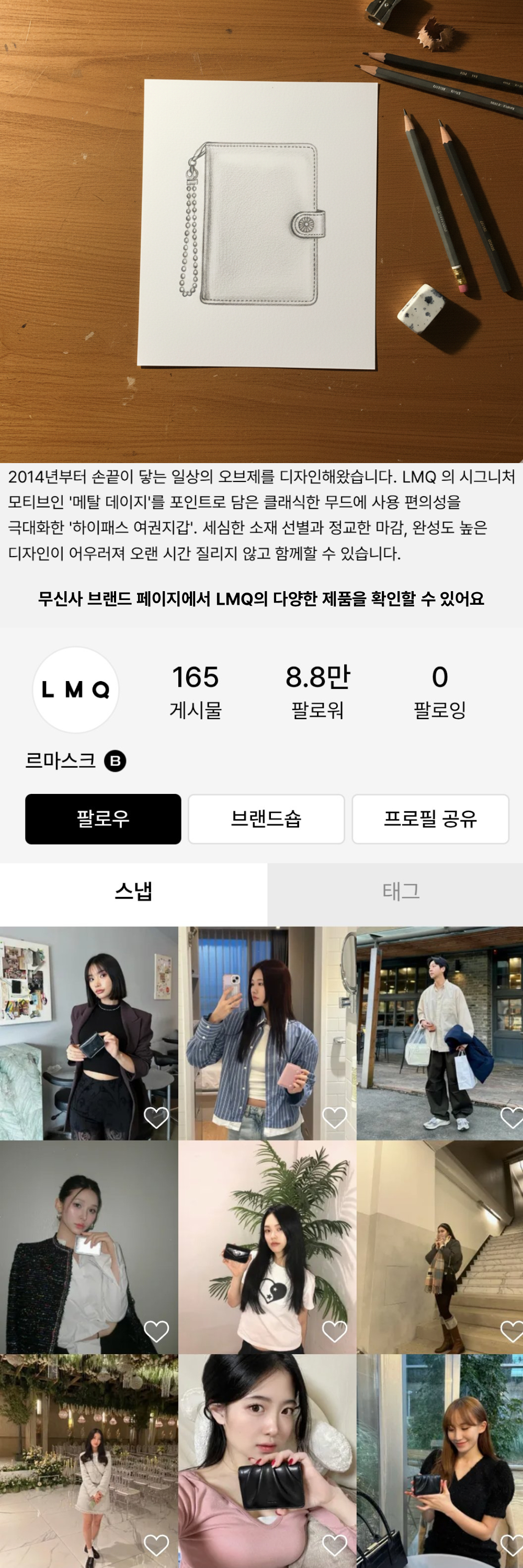Like the dark blazer snap with heart icon
The height and width of the screenshot is (1568, 523).
click(x=156, y=1117)
